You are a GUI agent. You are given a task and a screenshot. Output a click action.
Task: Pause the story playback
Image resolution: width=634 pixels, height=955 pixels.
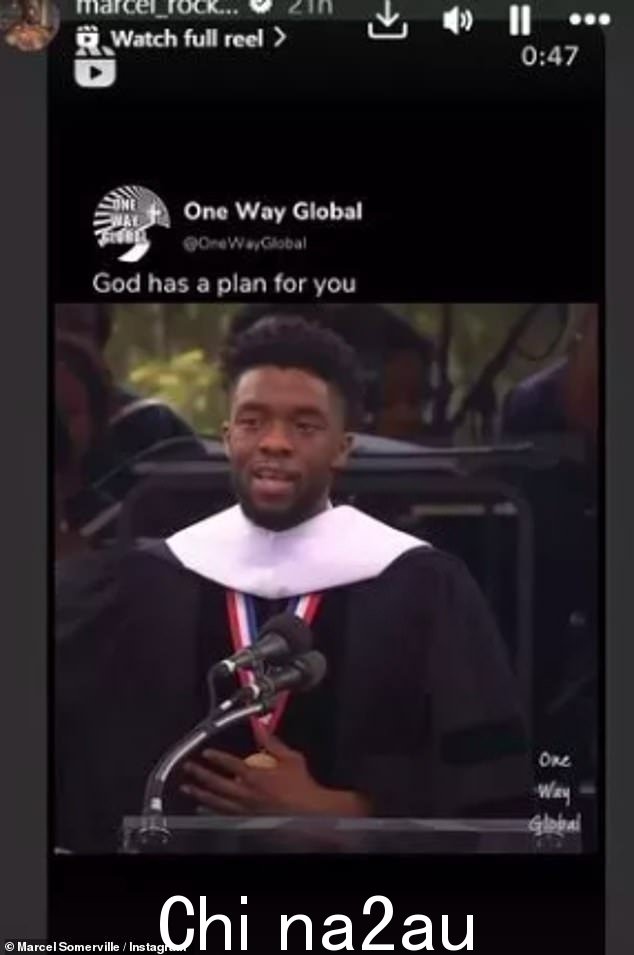(x=519, y=20)
